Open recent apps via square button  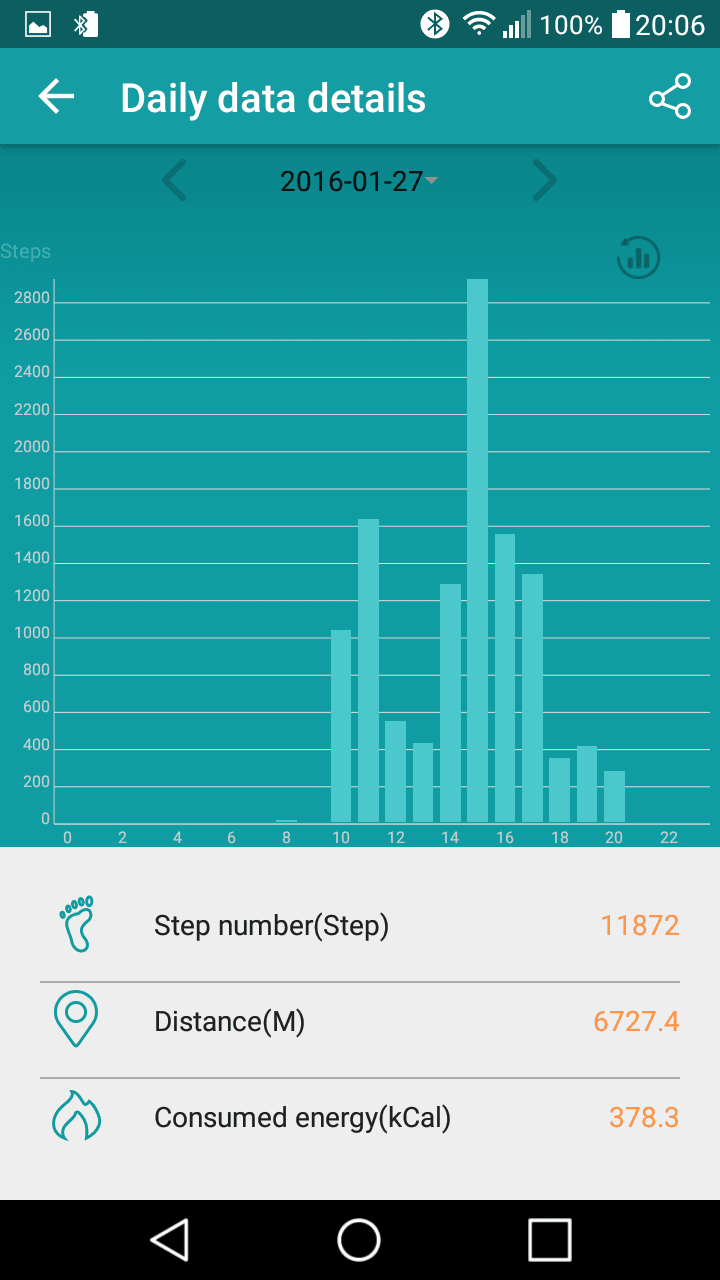point(549,1240)
